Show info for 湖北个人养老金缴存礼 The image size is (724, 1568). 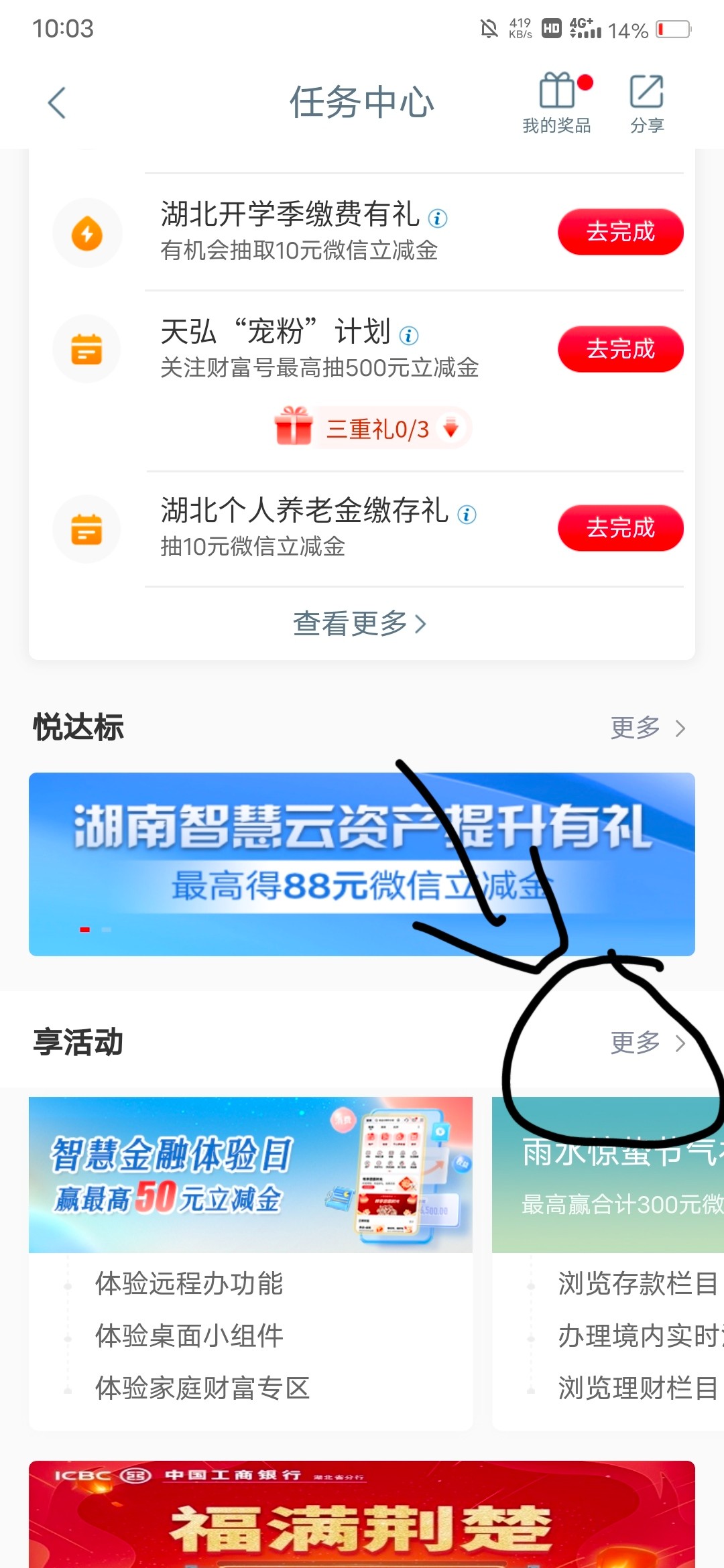467,515
